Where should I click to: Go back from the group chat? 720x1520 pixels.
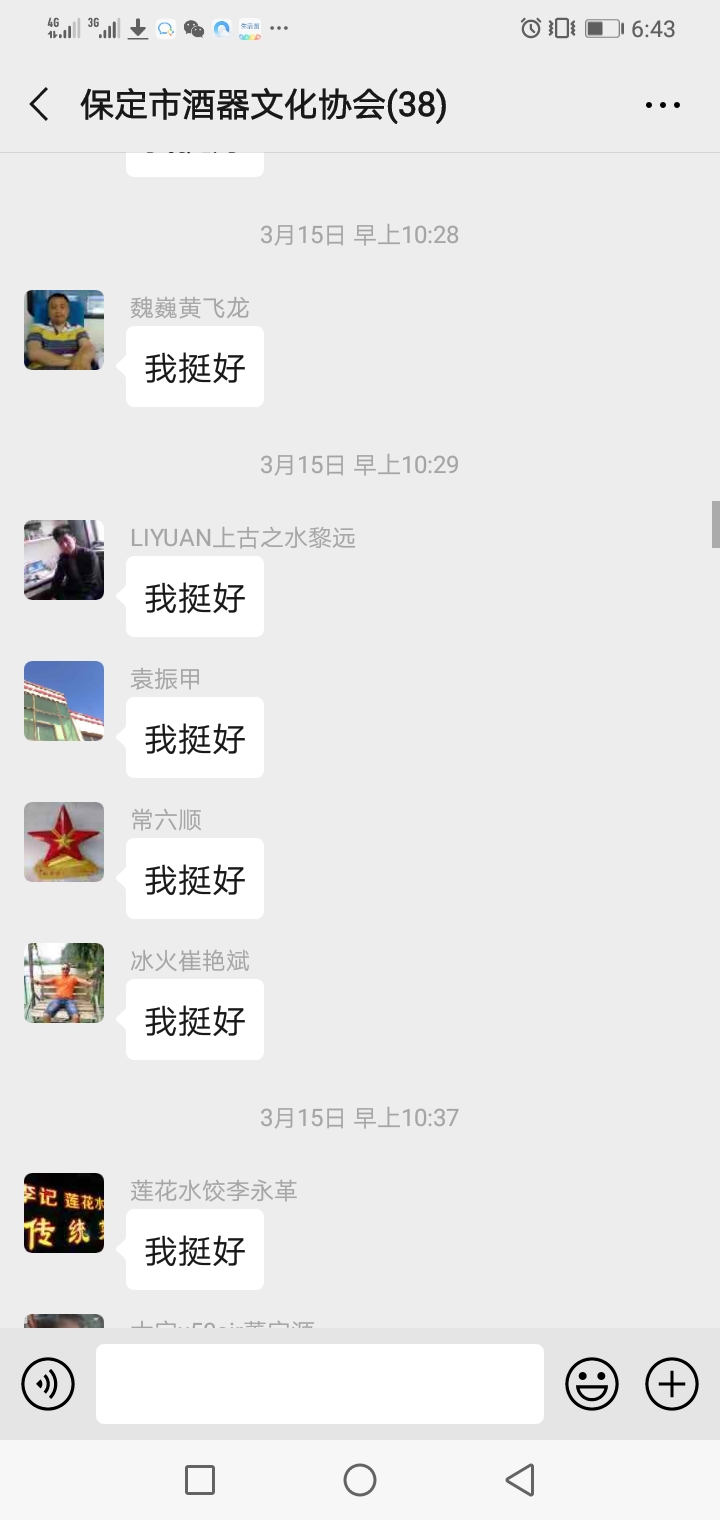pos(39,104)
